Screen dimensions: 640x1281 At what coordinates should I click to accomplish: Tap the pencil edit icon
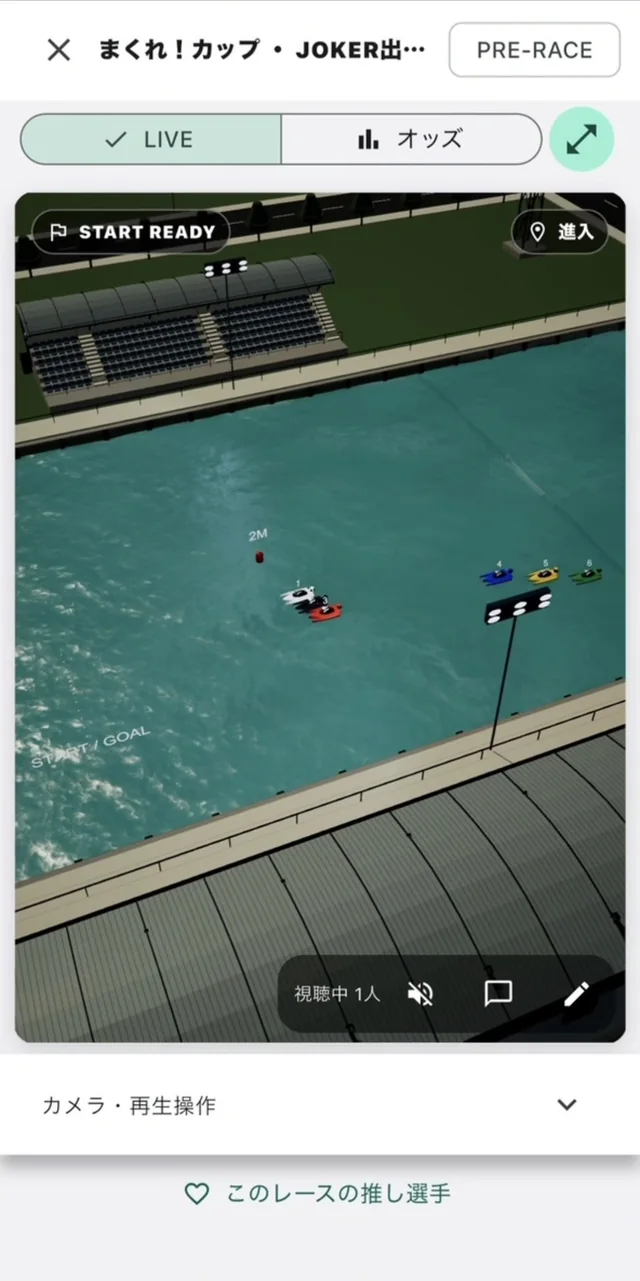tap(576, 994)
